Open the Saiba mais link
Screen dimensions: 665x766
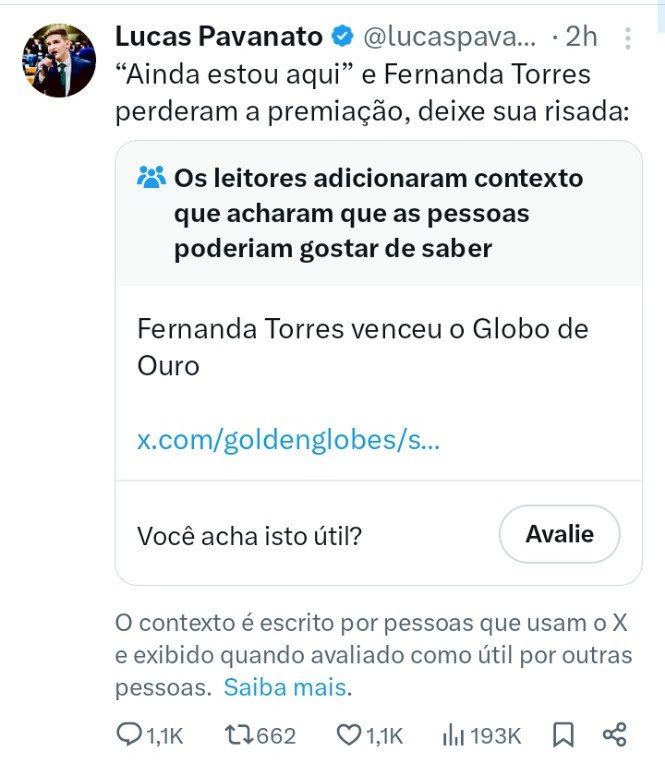(285, 688)
